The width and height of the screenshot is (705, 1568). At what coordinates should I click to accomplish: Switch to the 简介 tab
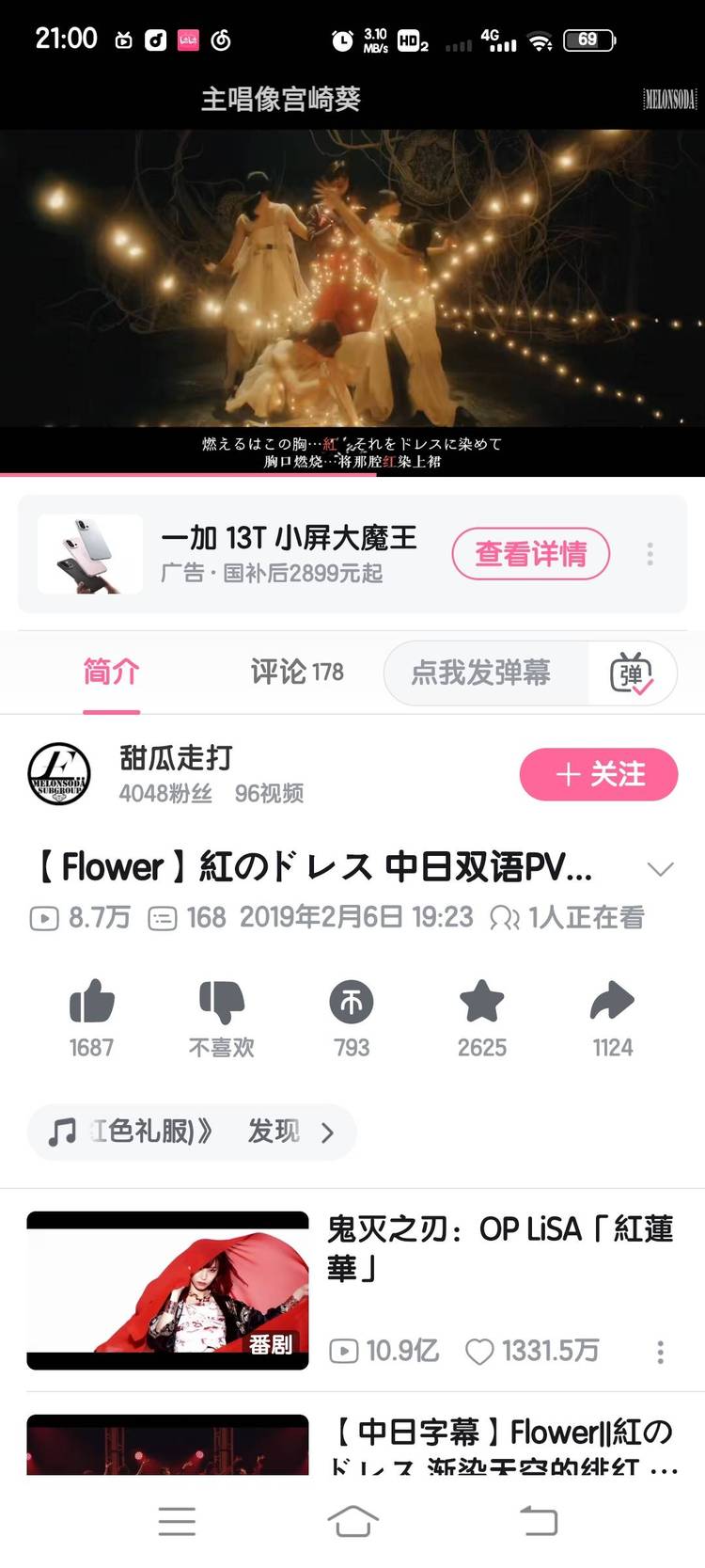pos(111,672)
